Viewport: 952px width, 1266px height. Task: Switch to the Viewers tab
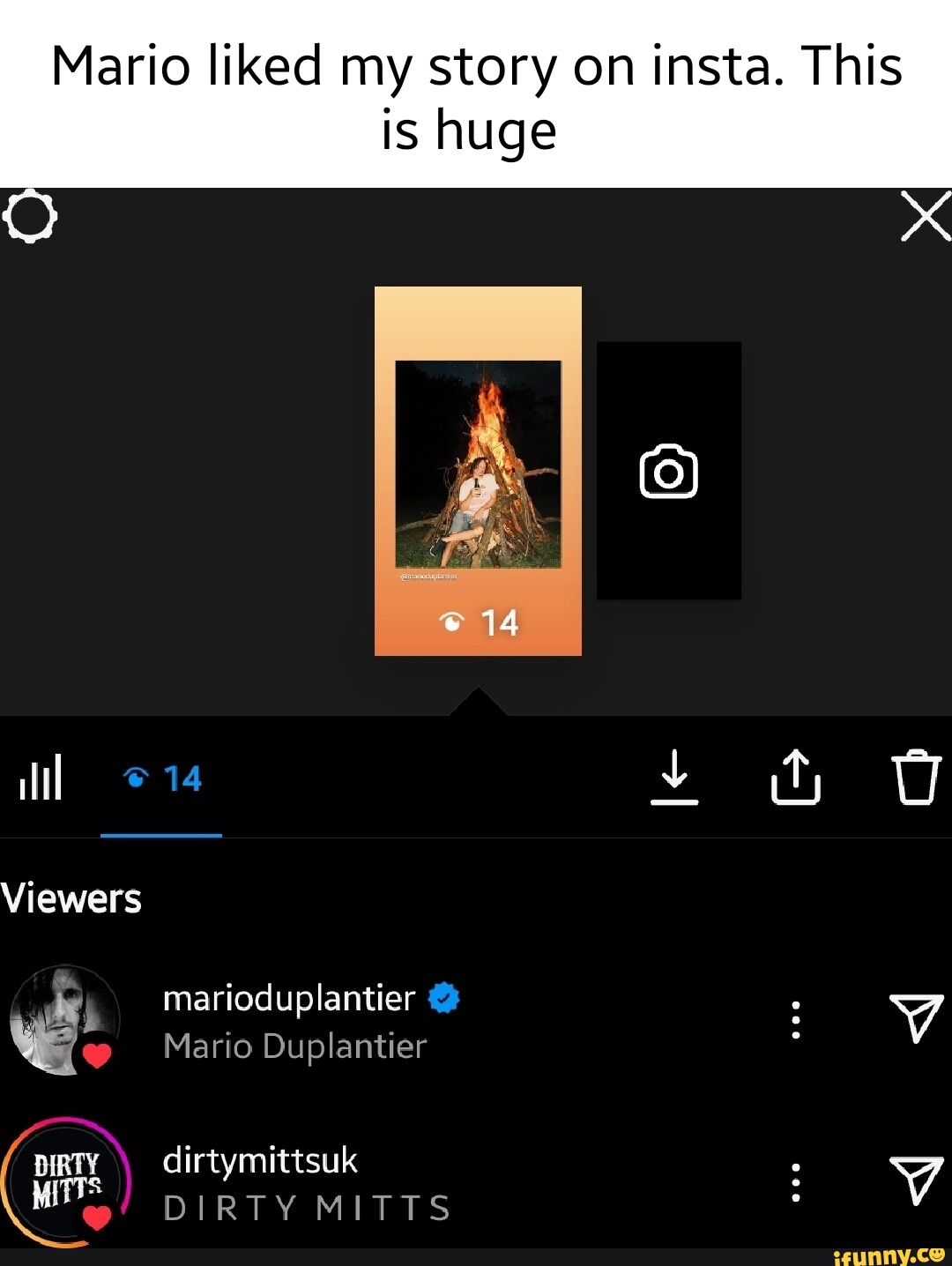71,898
